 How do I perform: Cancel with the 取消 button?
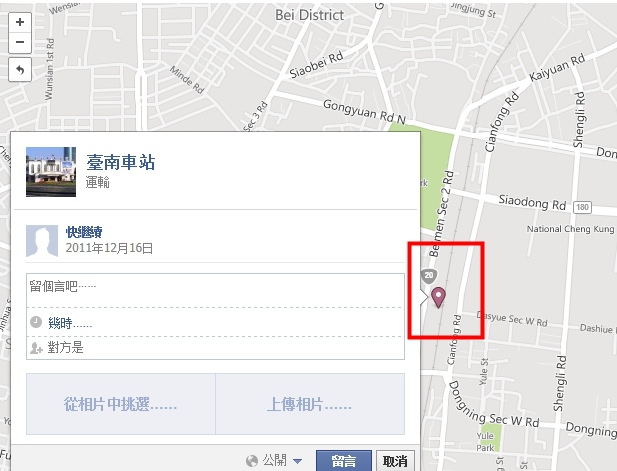[394, 461]
